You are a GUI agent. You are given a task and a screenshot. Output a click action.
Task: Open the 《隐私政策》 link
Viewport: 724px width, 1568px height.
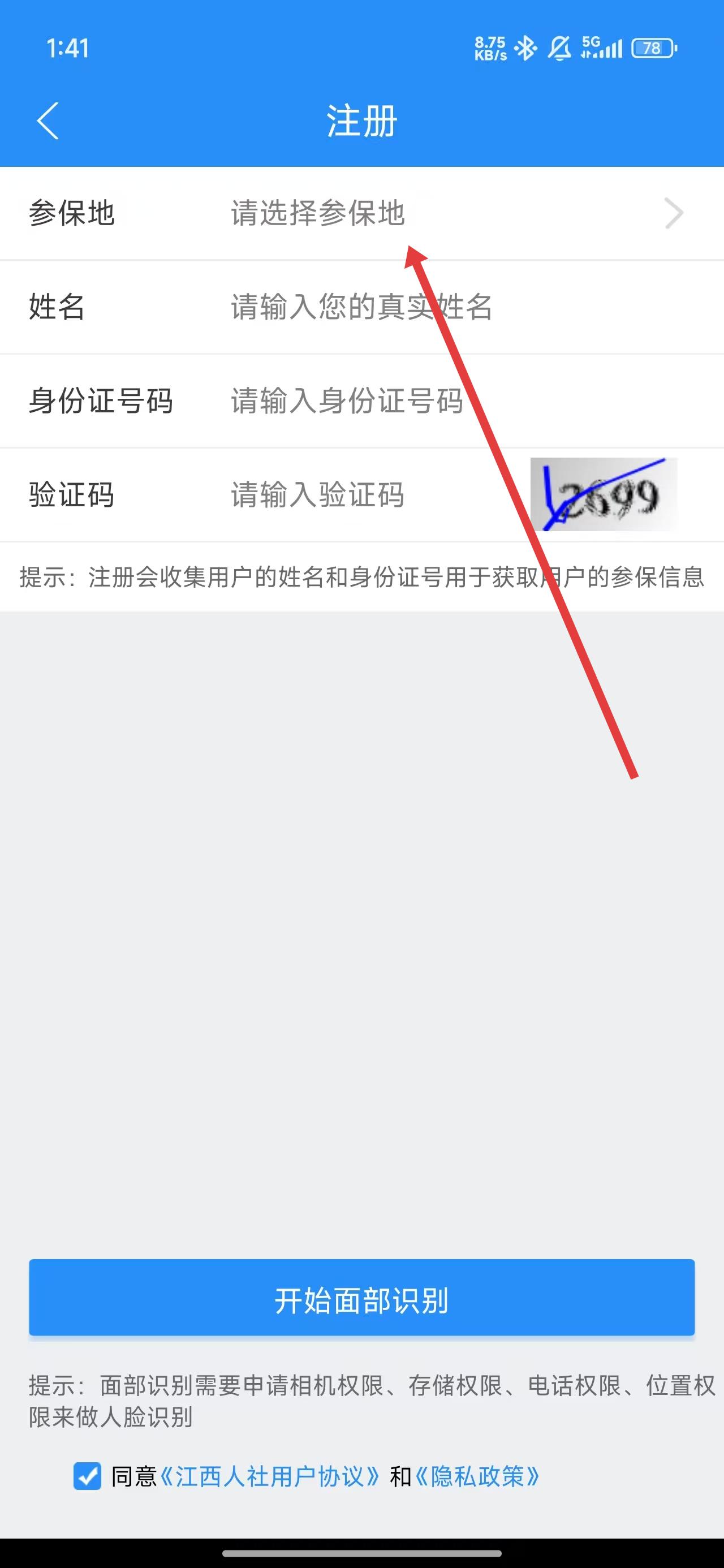pos(477,1477)
